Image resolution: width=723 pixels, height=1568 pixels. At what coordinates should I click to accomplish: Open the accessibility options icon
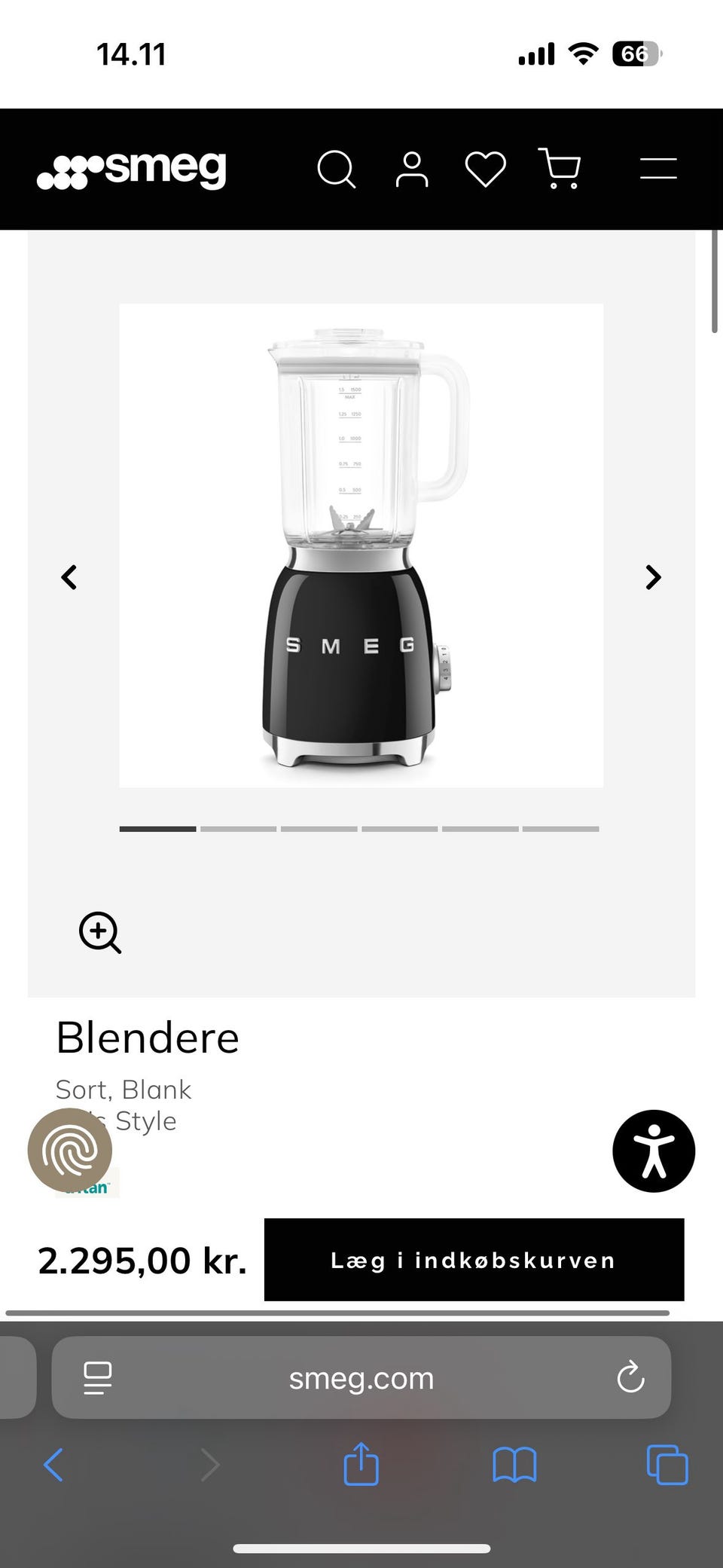pos(654,1151)
